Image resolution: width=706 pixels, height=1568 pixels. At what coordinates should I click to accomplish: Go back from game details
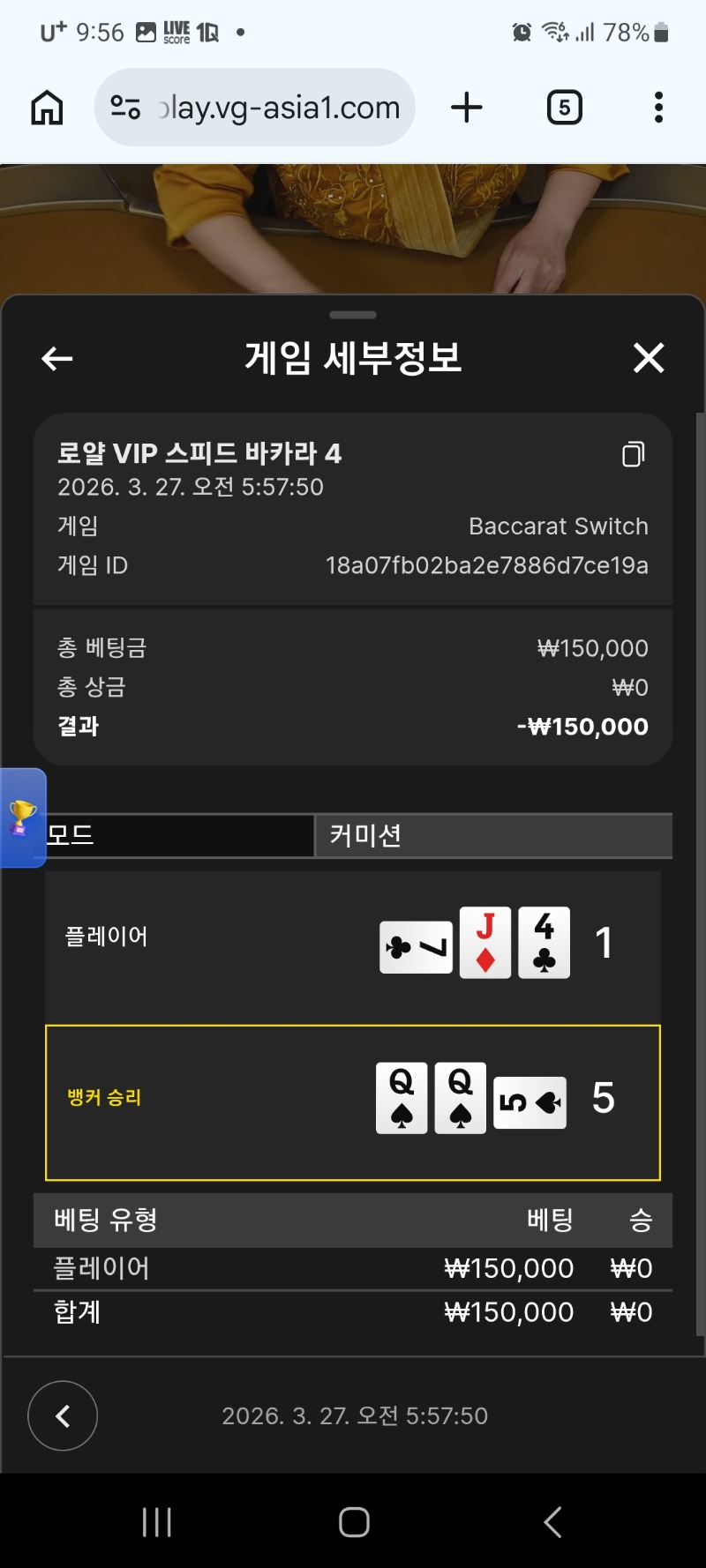tap(57, 359)
